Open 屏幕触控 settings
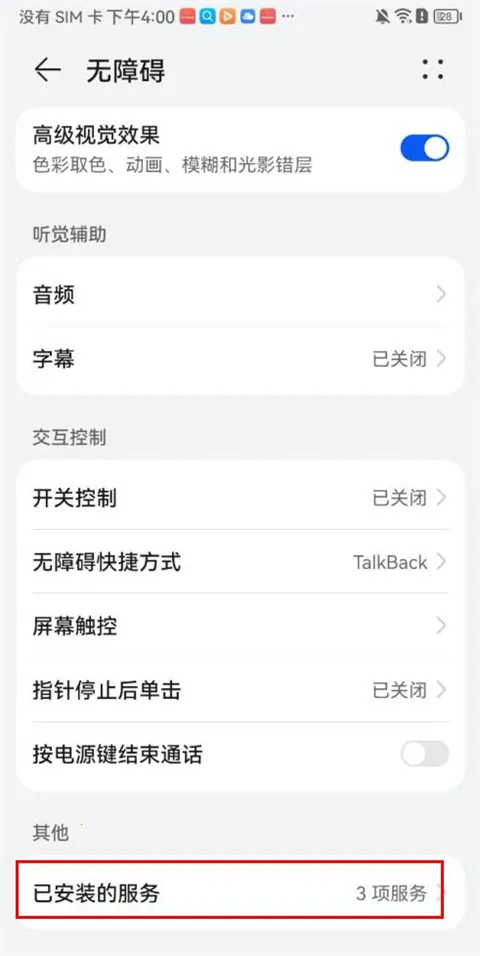The width and height of the screenshot is (480, 956). pyautogui.click(x=240, y=626)
